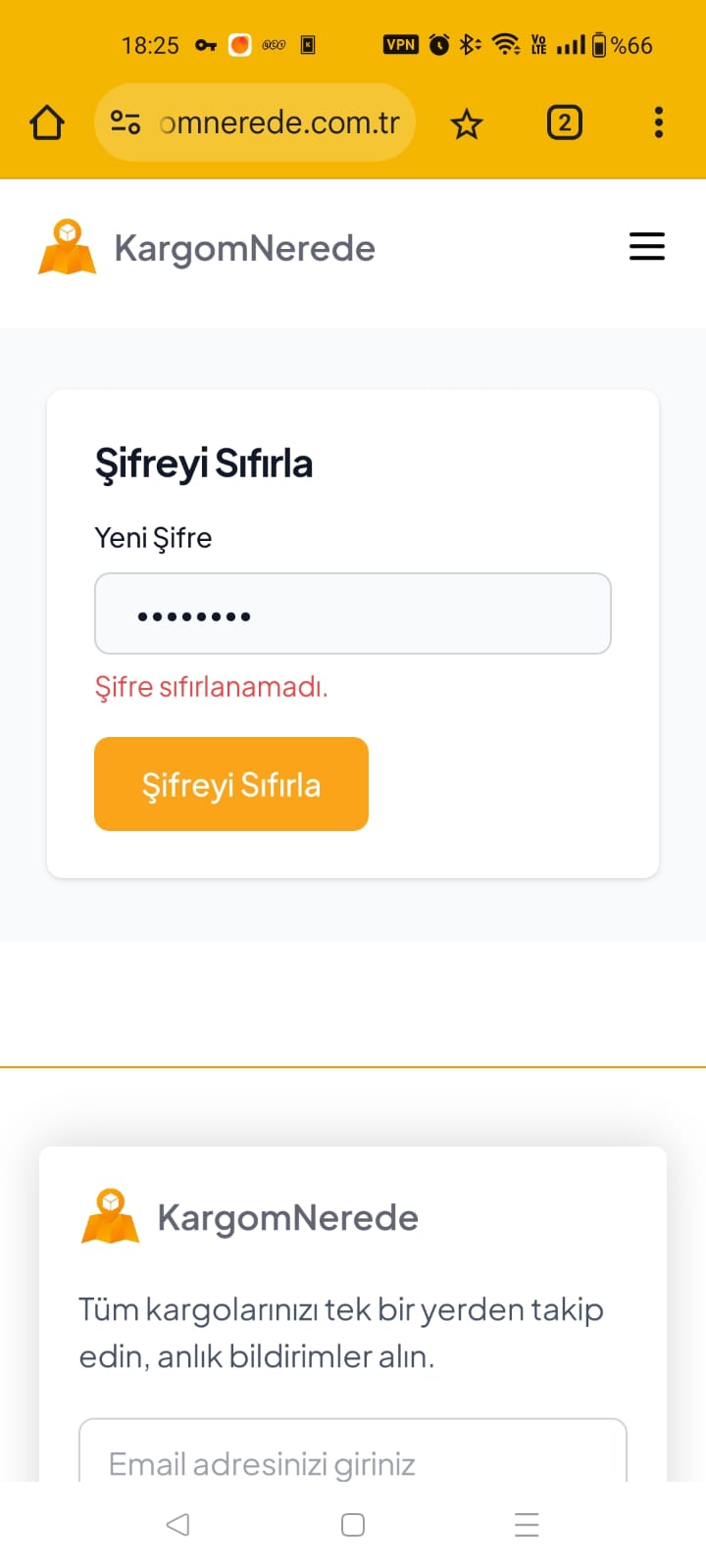Open the browser home page
Image resolution: width=706 pixels, height=1568 pixels.
(x=46, y=123)
